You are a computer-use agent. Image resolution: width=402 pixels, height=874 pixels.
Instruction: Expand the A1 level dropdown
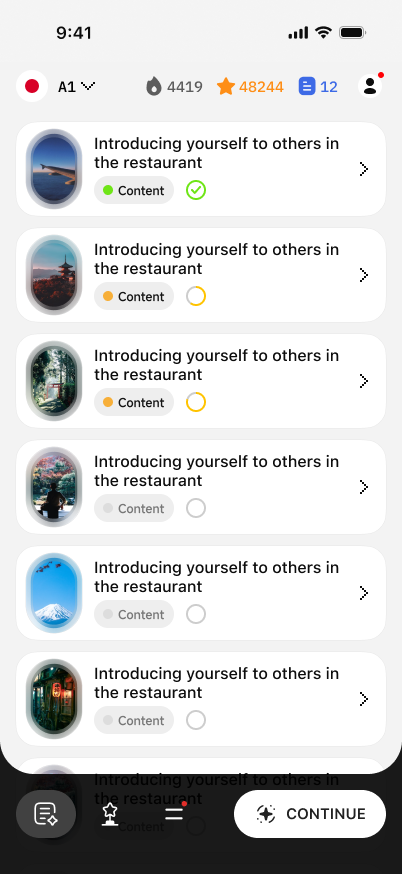coord(76,86)
